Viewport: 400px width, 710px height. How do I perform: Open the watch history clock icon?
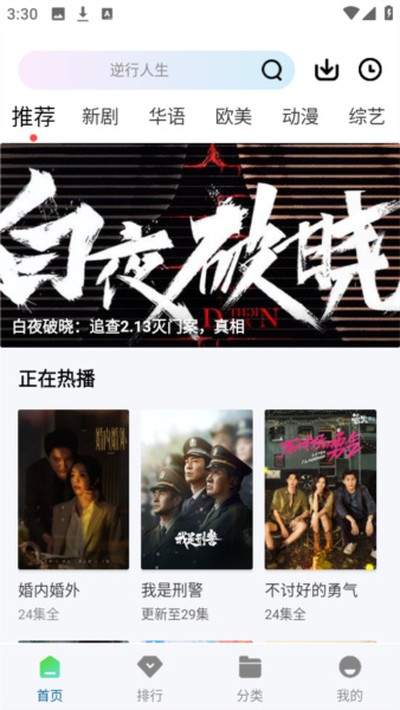[370, 70]
